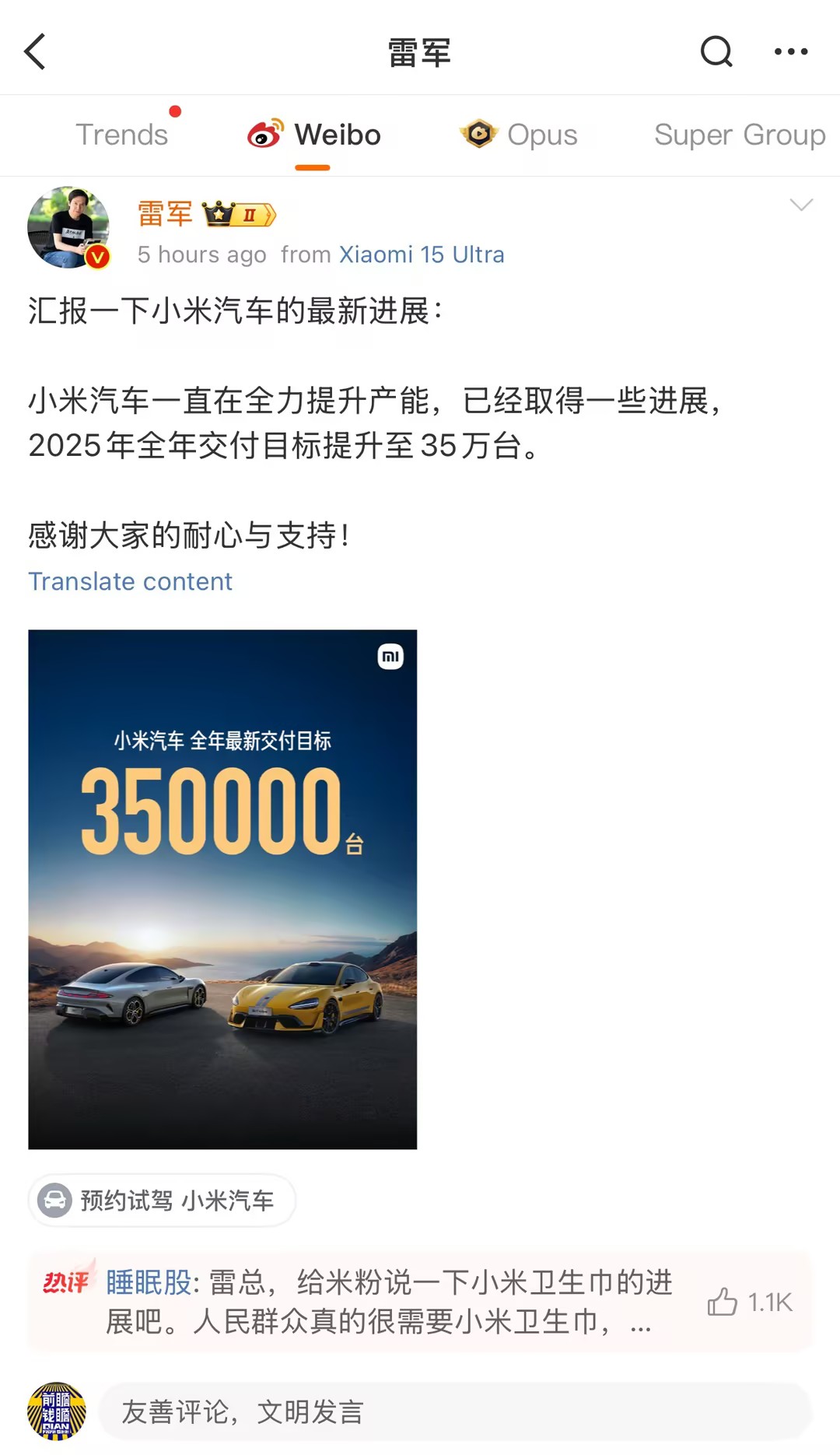Switch to the Trends tab
The height and width of the screenshot is (1455, 840).
[x=122, y=135]
